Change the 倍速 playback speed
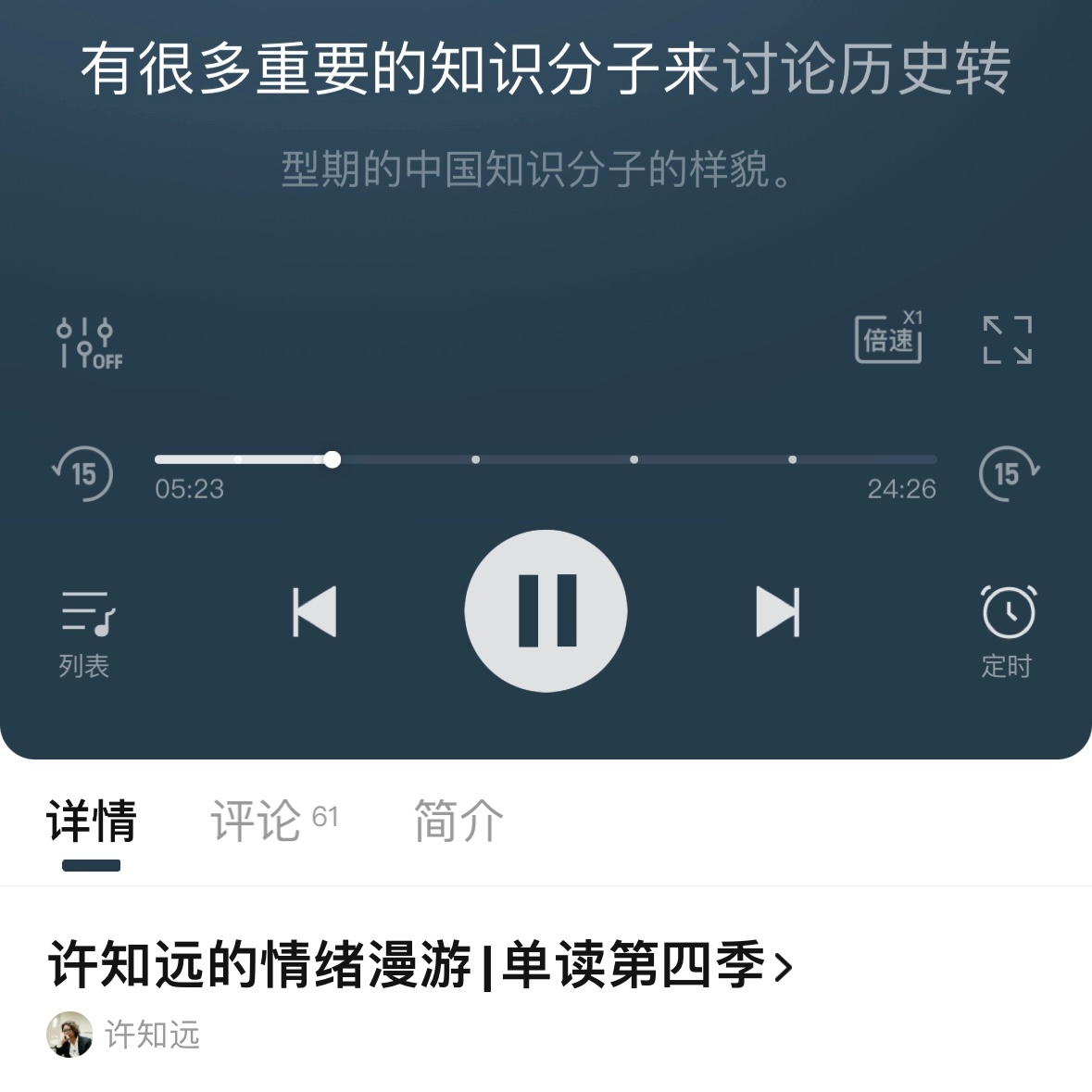 [x=887, y=338]
